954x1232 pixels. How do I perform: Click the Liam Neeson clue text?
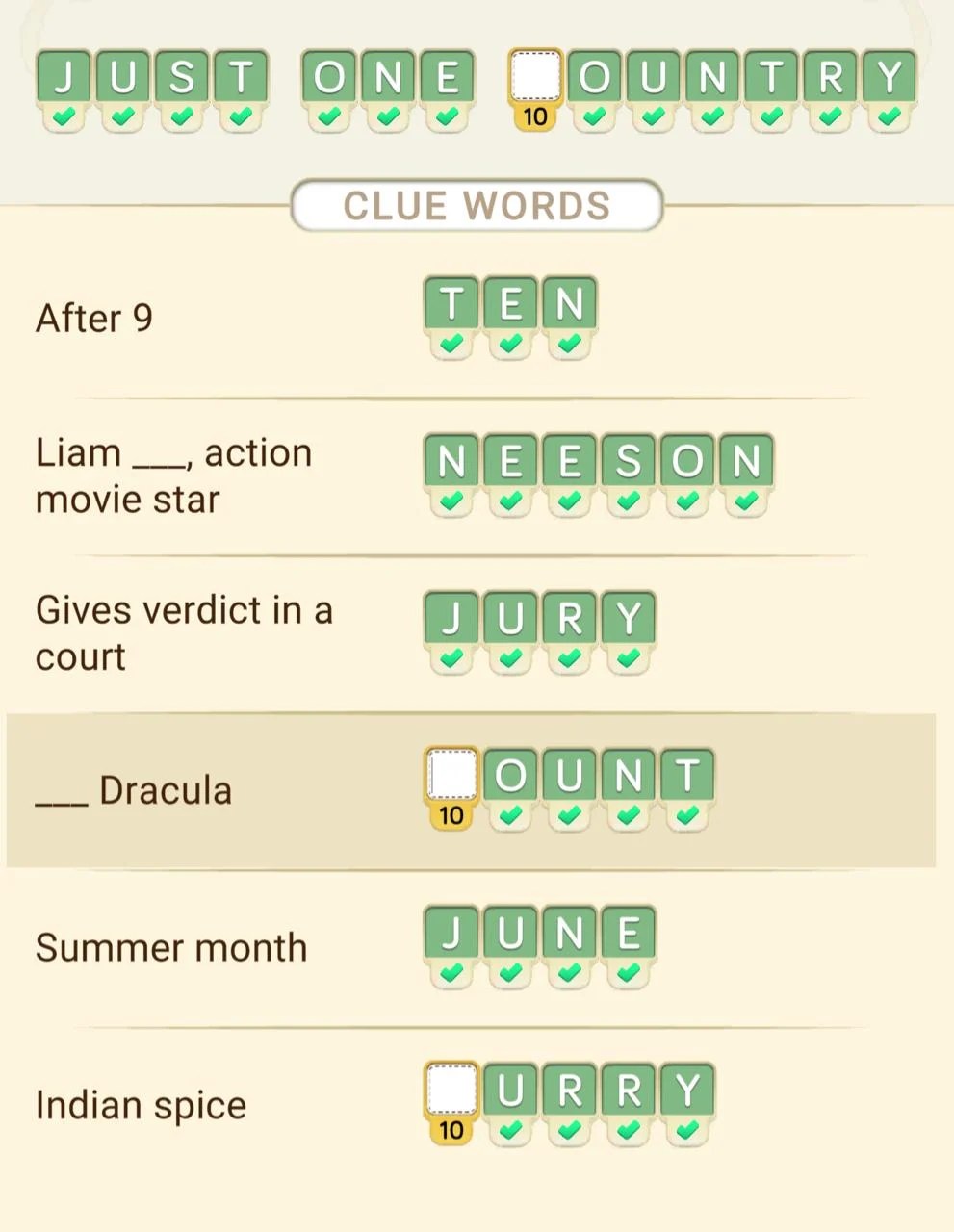tap(173, 475)
